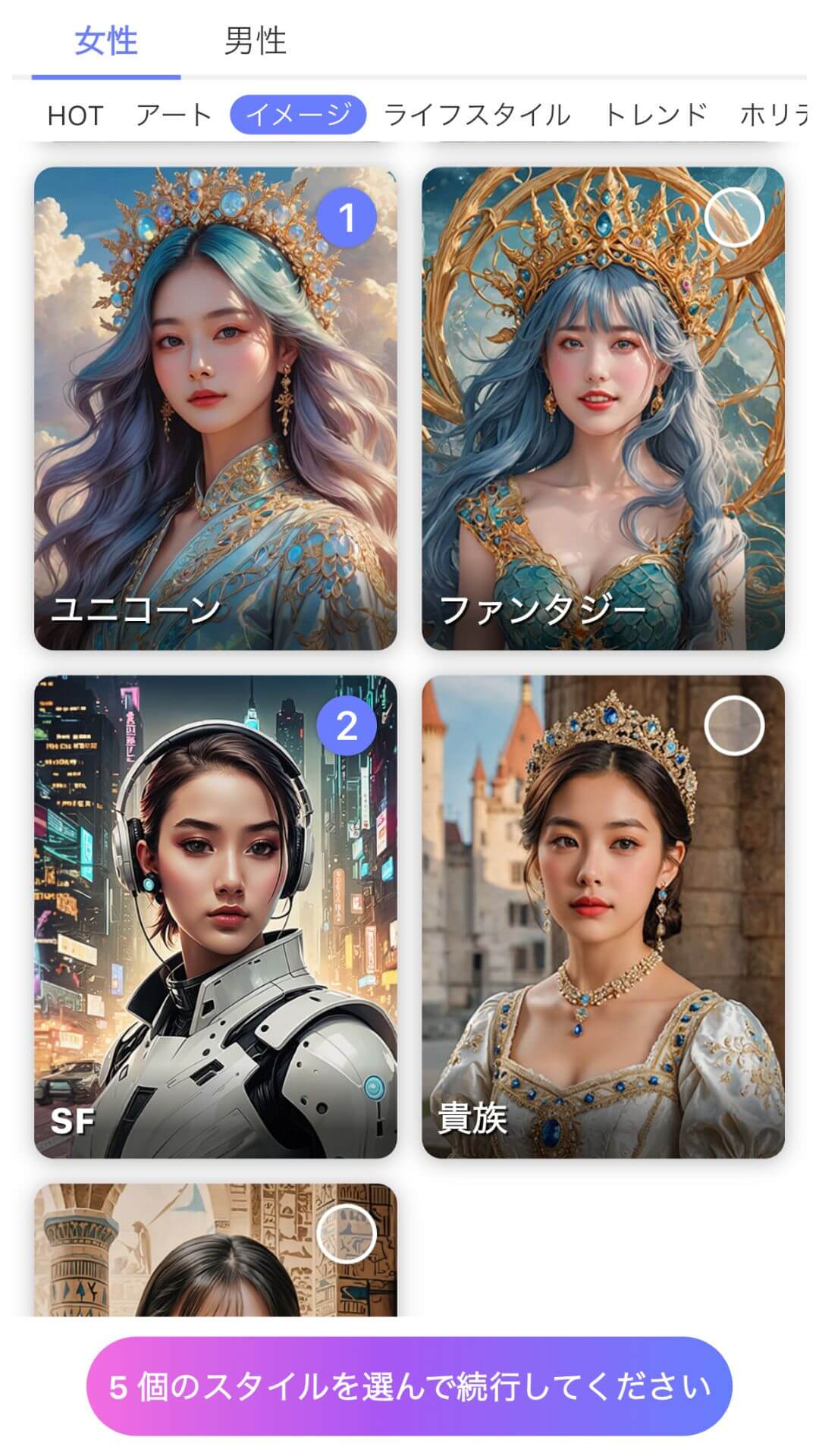819x1456 pixels.
Task: Switch to the 男性 tab
Action: point(255,41)
